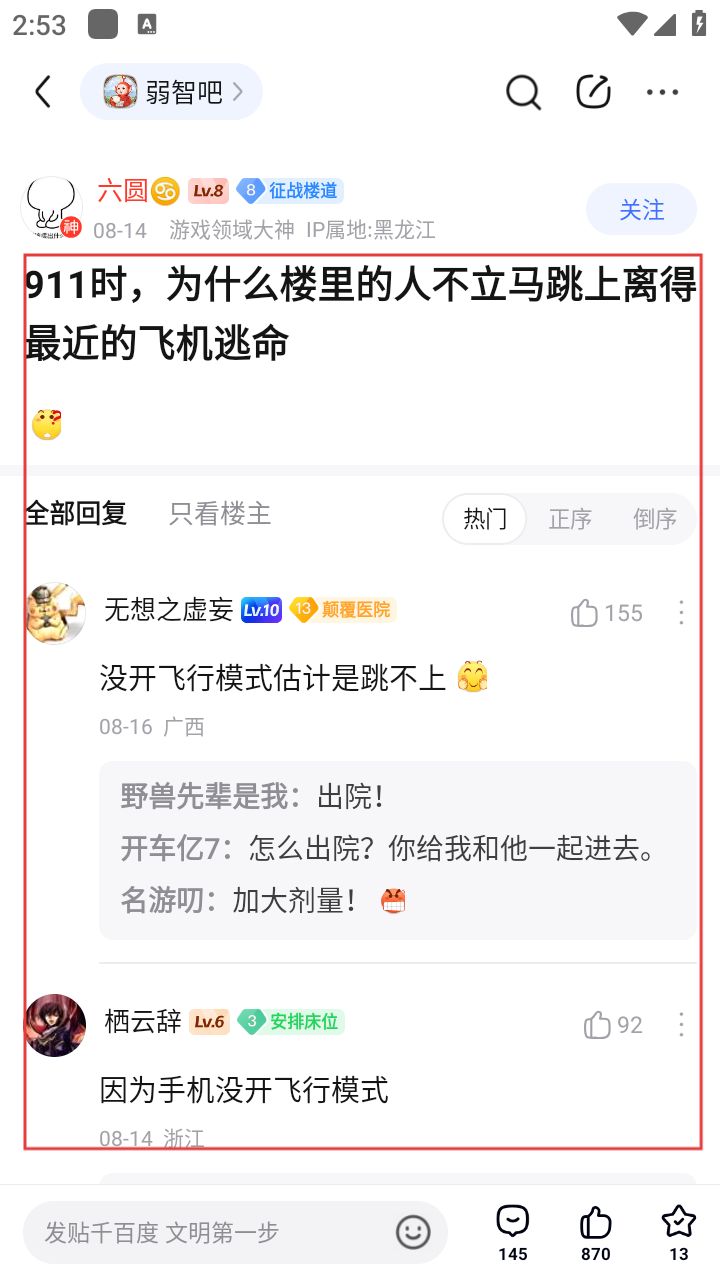Open the 弱智吧 forum chip
The height and width of the screenshot is (1280, 720).
click(171, 92)
